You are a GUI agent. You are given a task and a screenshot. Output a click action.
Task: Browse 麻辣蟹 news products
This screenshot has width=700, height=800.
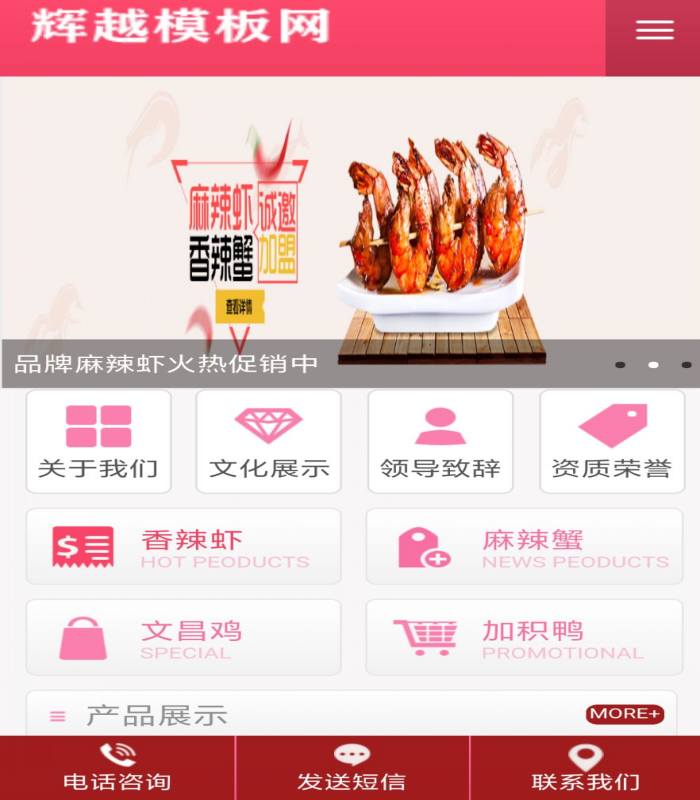[523, 547]
